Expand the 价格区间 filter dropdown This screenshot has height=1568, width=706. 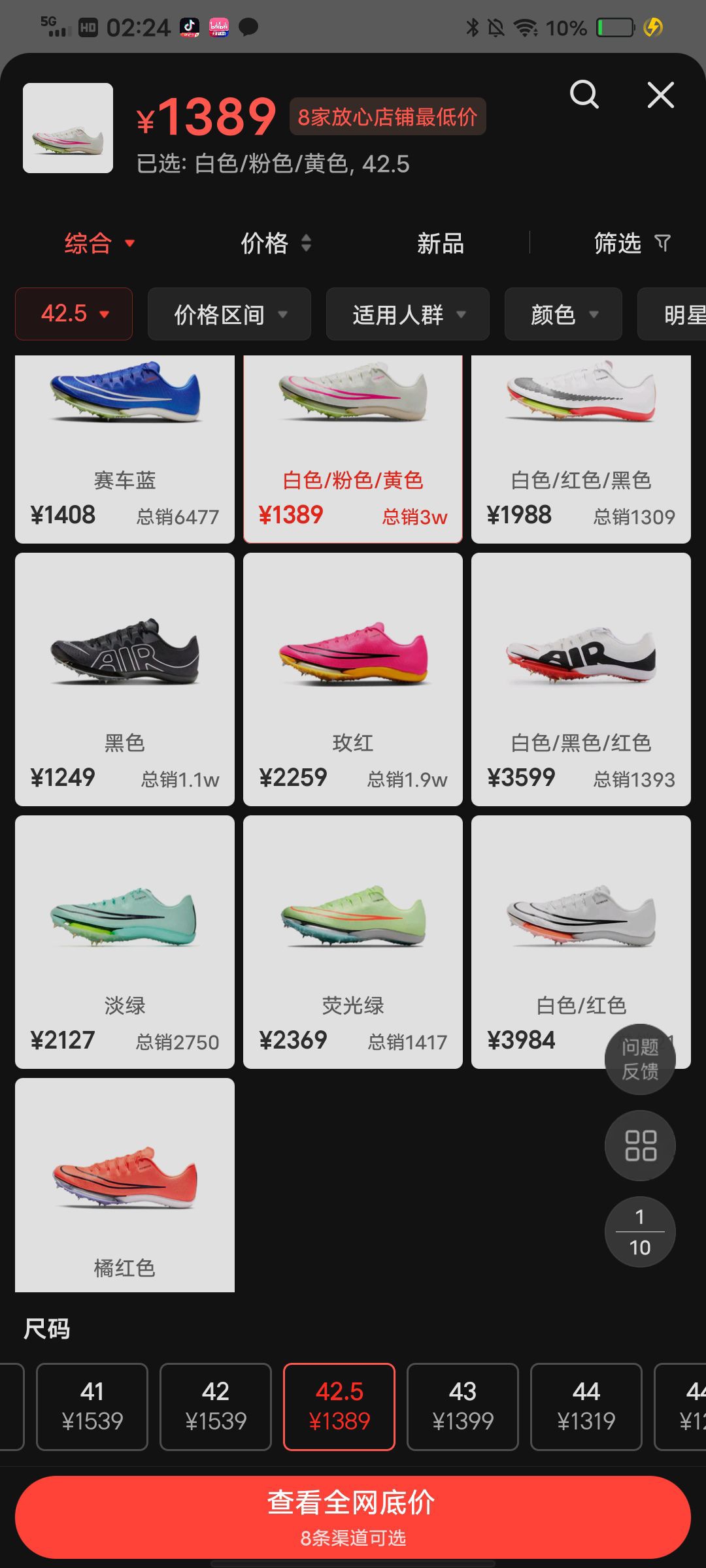click(x=229, y=314)
